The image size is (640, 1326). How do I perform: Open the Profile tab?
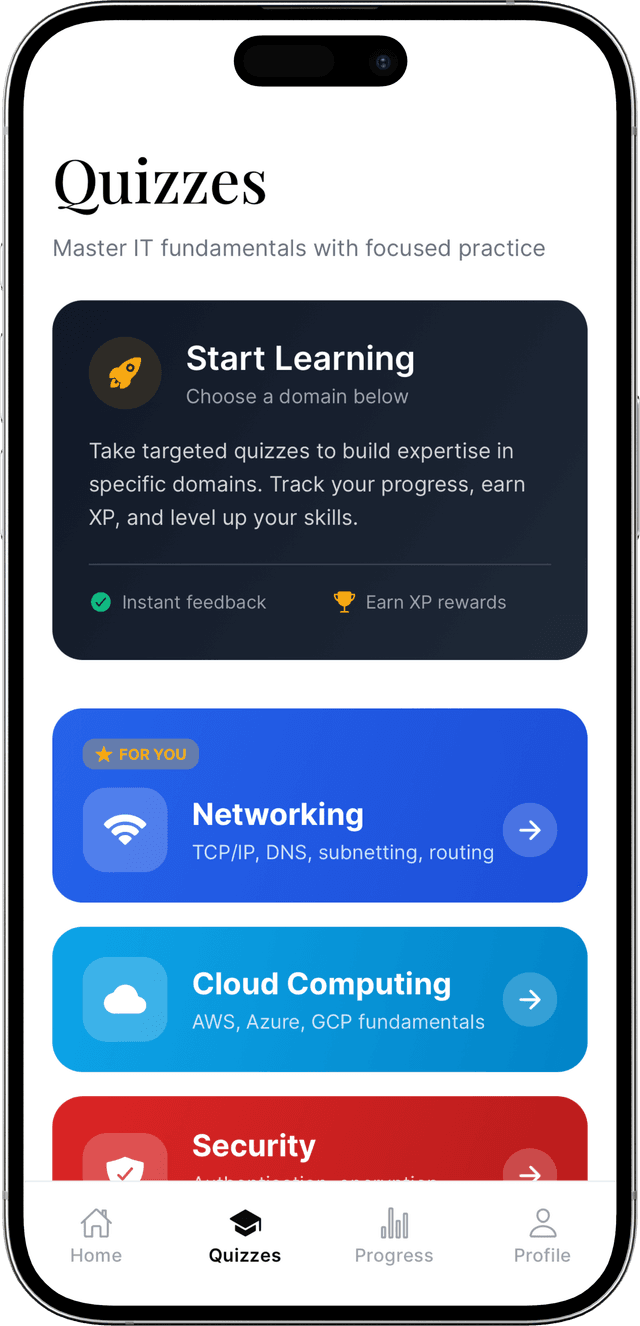point(542,1236)
